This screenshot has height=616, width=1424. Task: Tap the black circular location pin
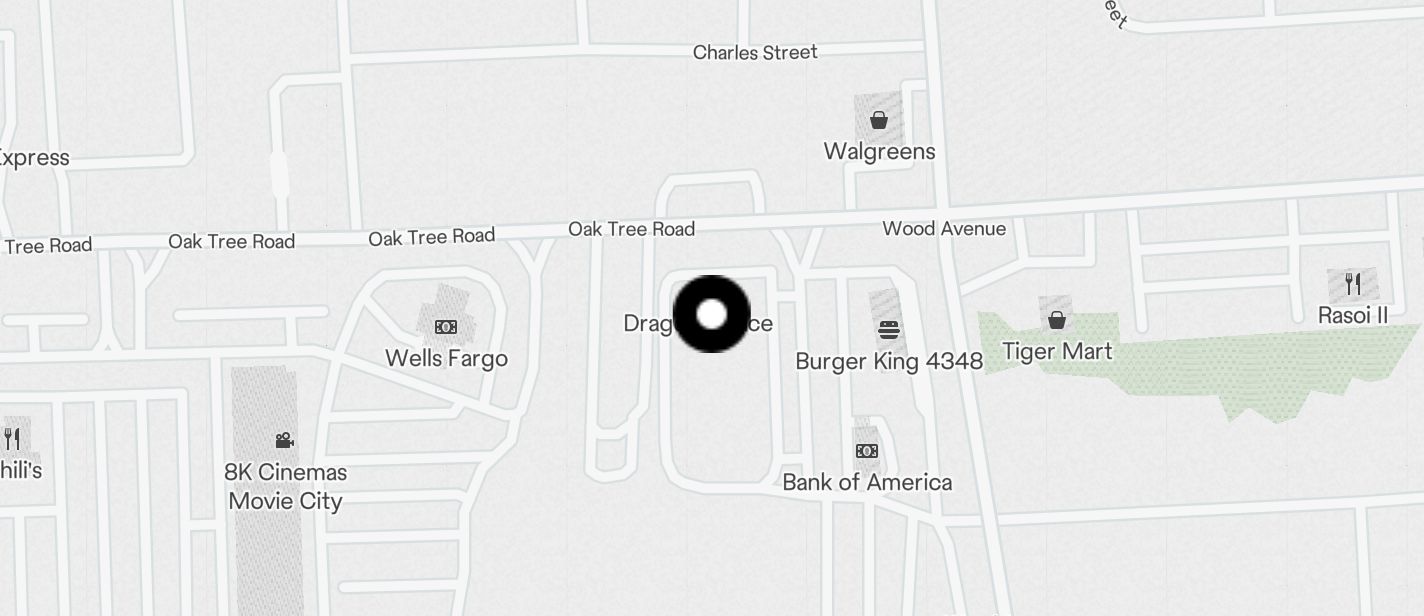point(711,314)
